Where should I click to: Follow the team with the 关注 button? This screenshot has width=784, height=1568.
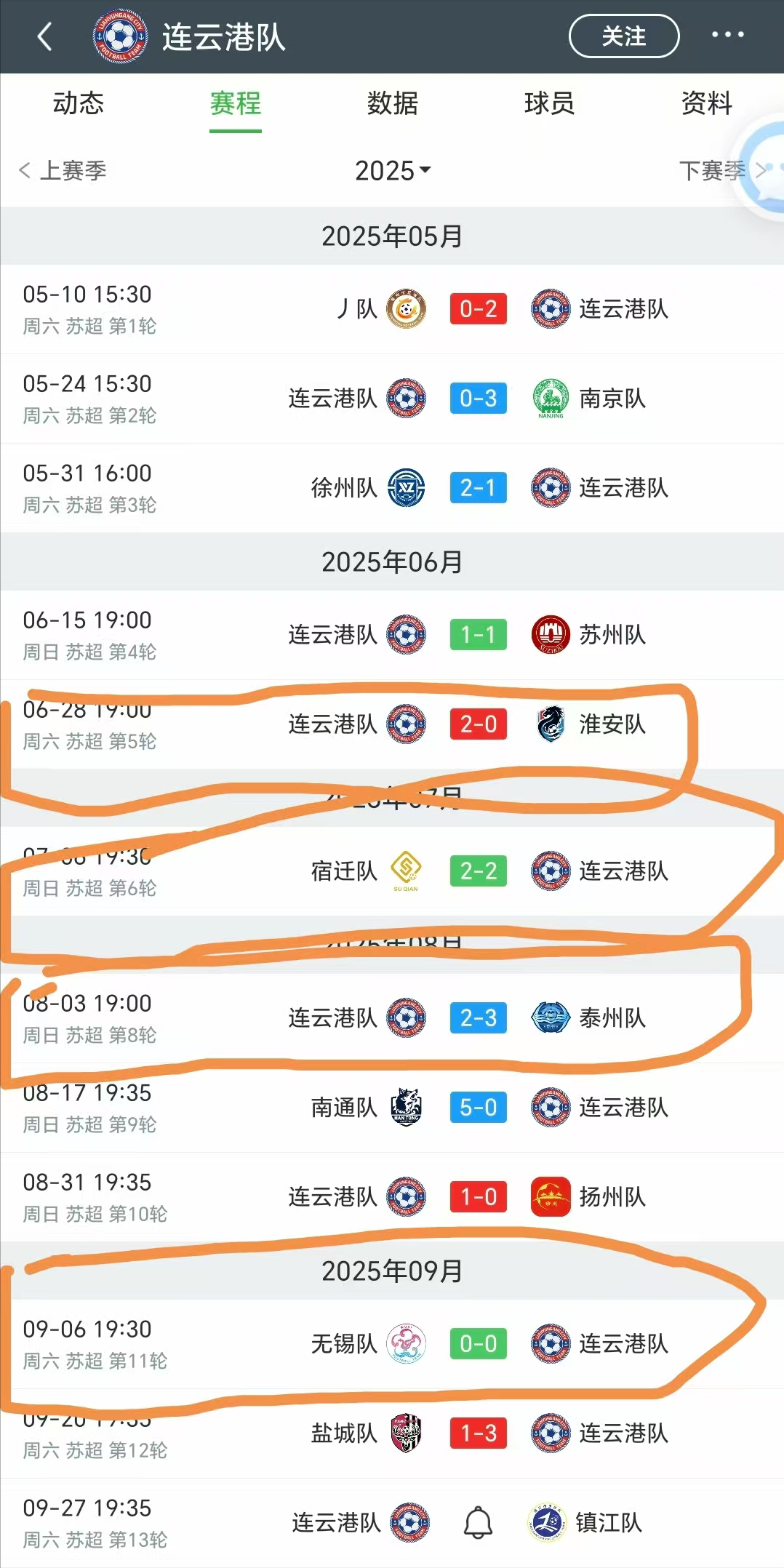click(x=623, y=36)
